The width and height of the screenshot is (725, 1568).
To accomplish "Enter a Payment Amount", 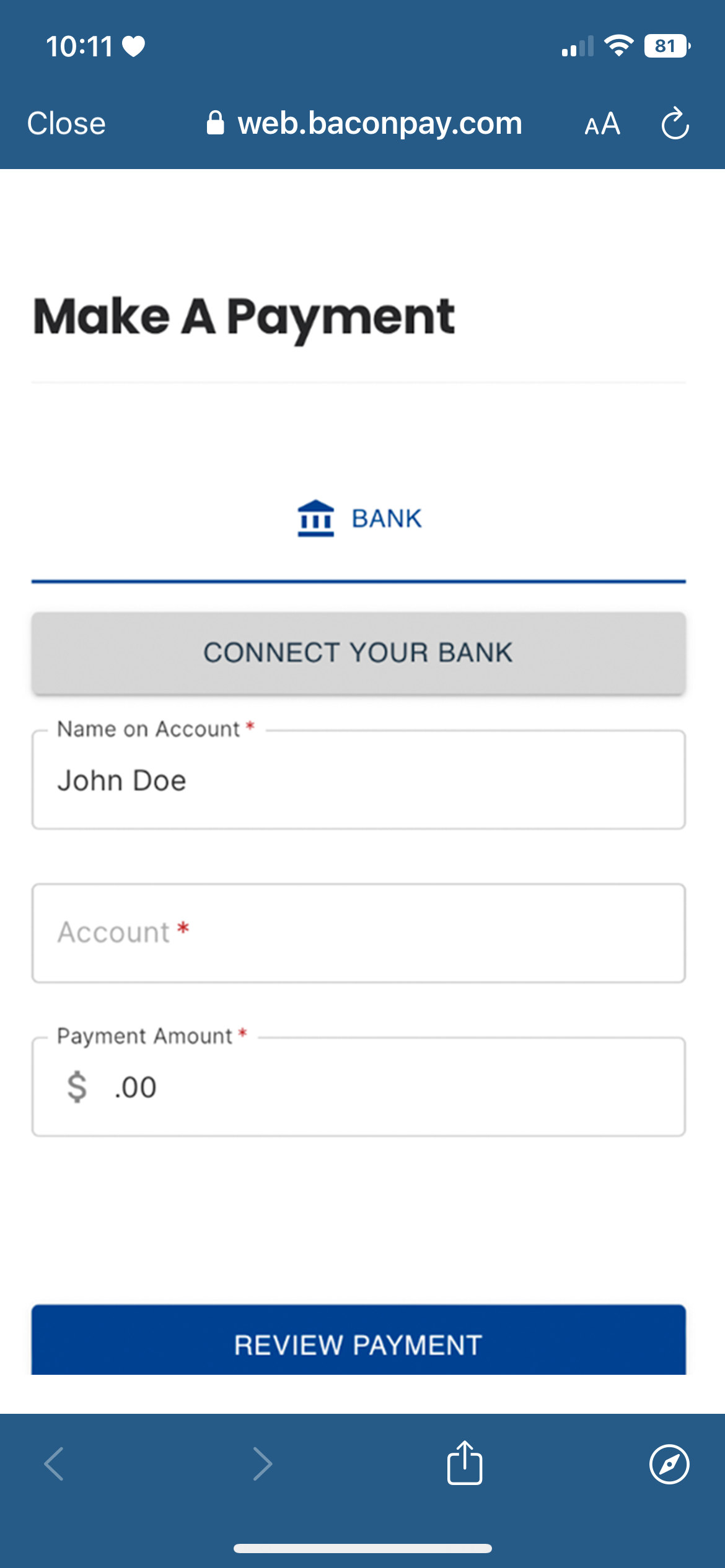I will [x=359, y=1087].
